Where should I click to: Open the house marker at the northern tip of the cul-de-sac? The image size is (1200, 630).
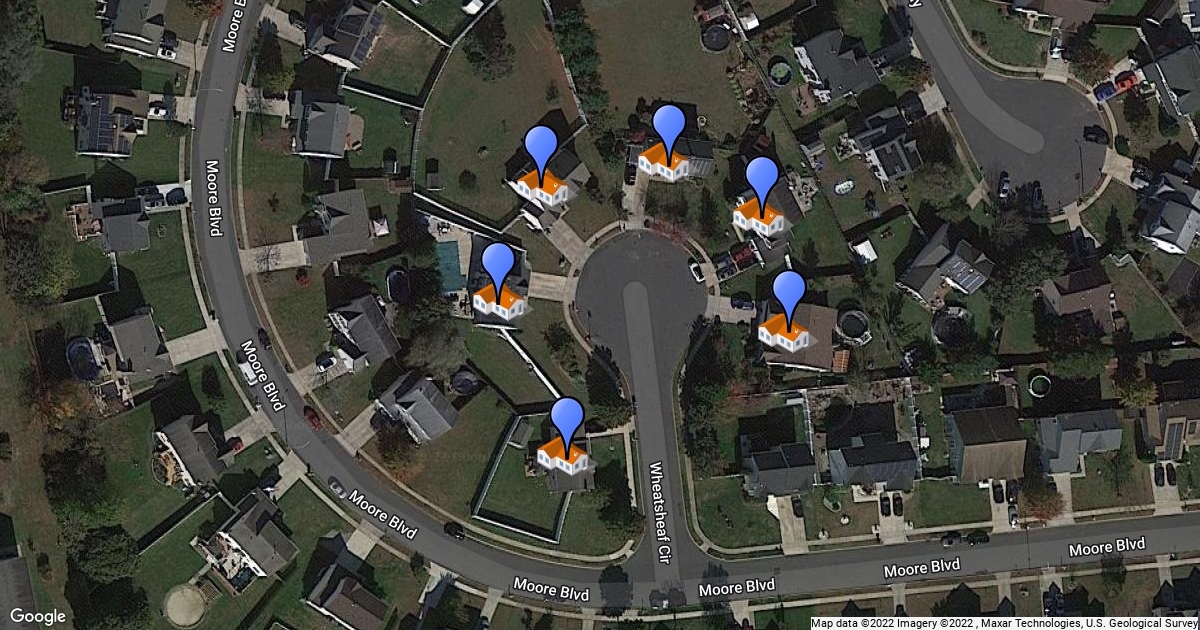667,143
